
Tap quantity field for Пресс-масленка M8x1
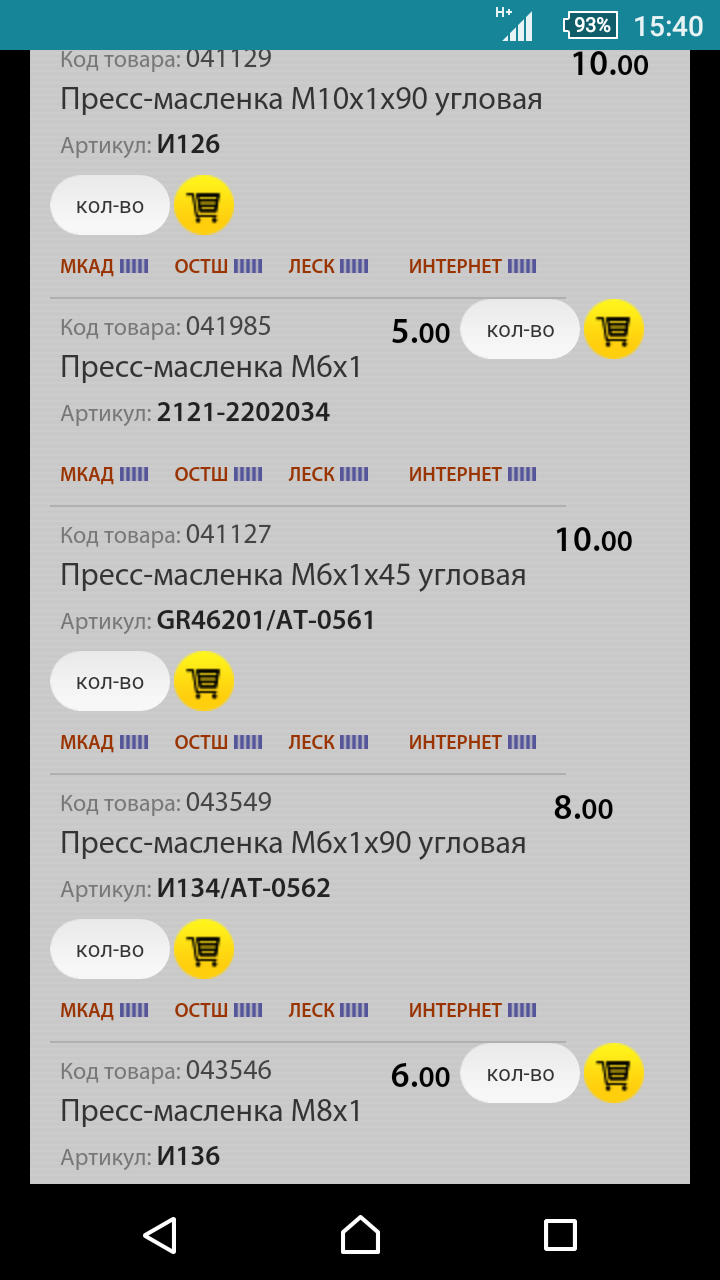click(x=520, y=1074)
